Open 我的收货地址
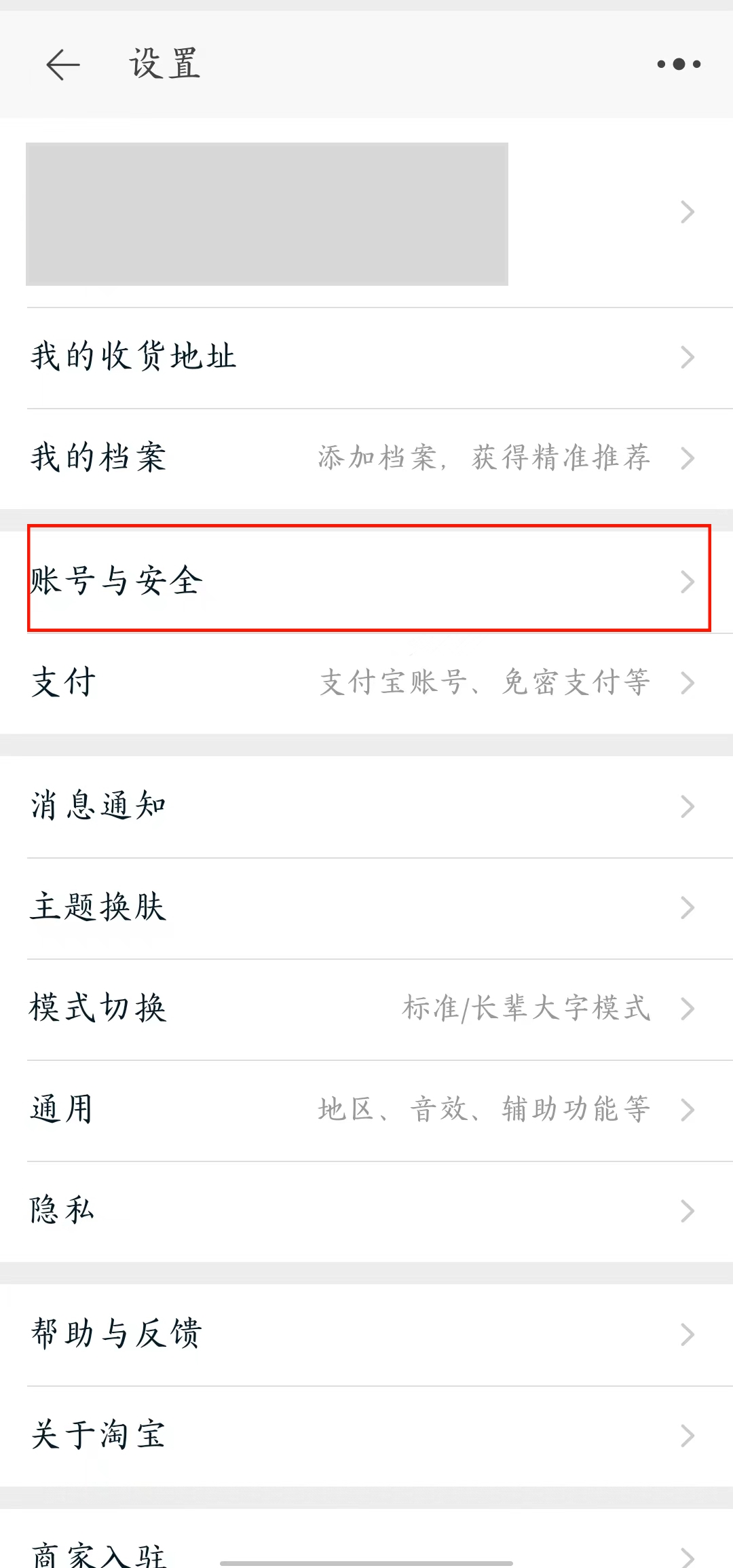The image size is (733, 1568). (366, 357)
